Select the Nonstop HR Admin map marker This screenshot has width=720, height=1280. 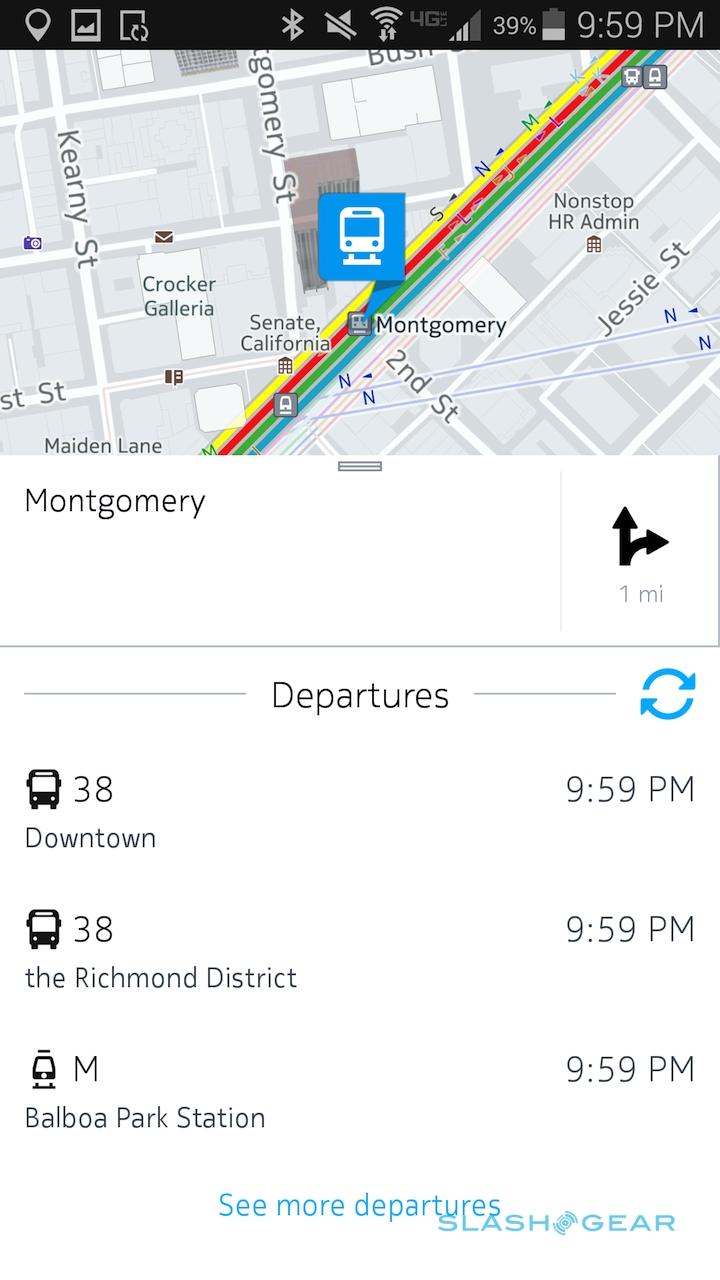[594, 243]
